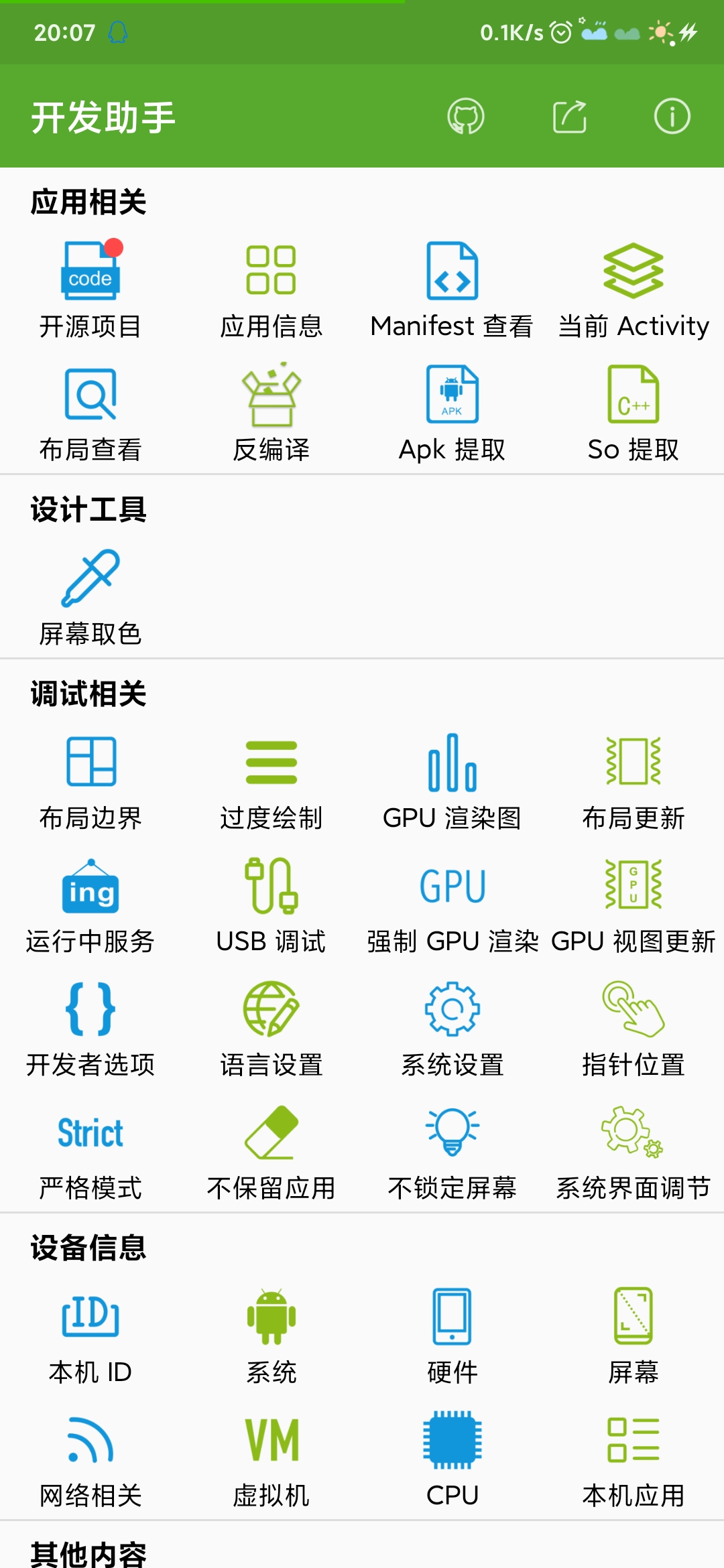
Task: Launch Apk 提取
Action: click(x=452, y=413)
